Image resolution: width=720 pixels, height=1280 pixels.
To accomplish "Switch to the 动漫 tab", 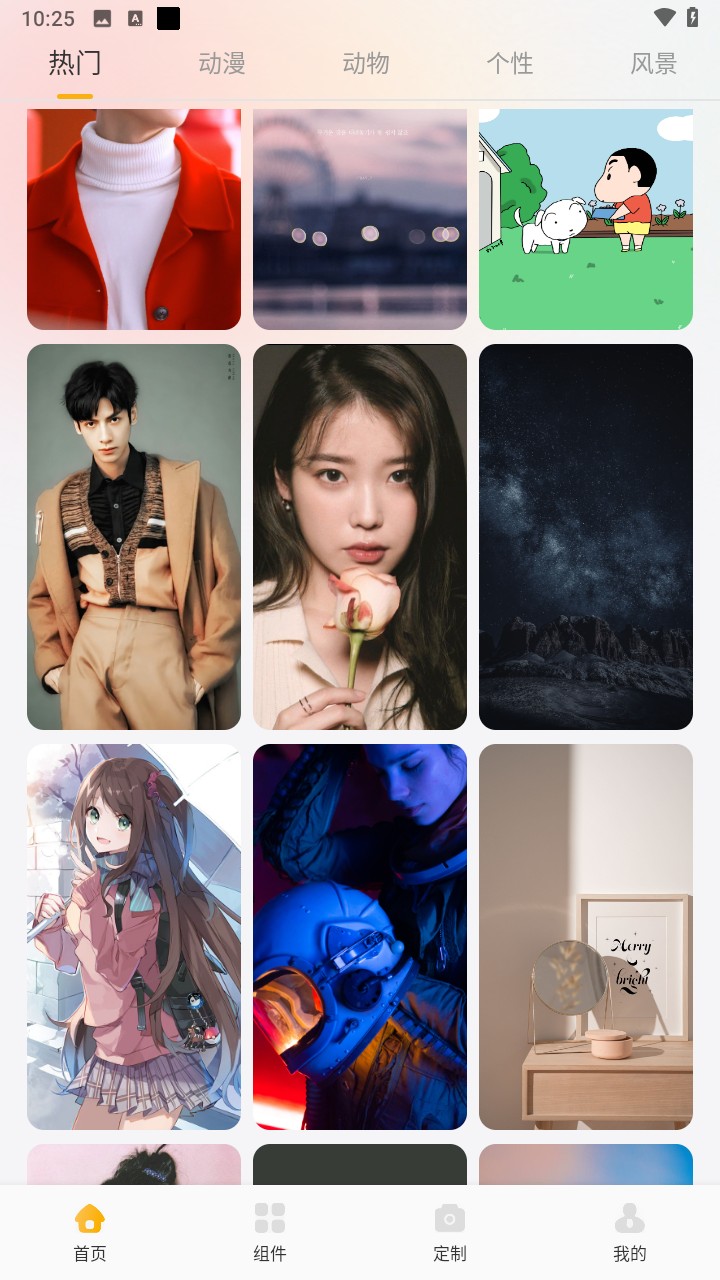I will tap(222, 64).
